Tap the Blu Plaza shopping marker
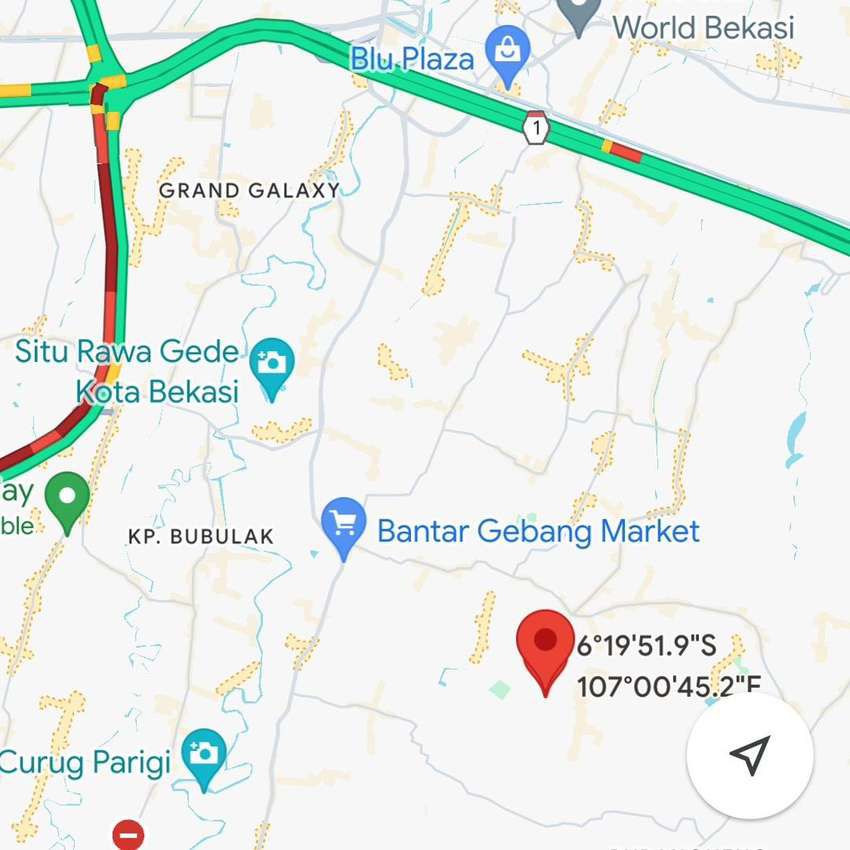Image resolution: width=850 pixels, height=850 pixels. [x=508, y=52]
